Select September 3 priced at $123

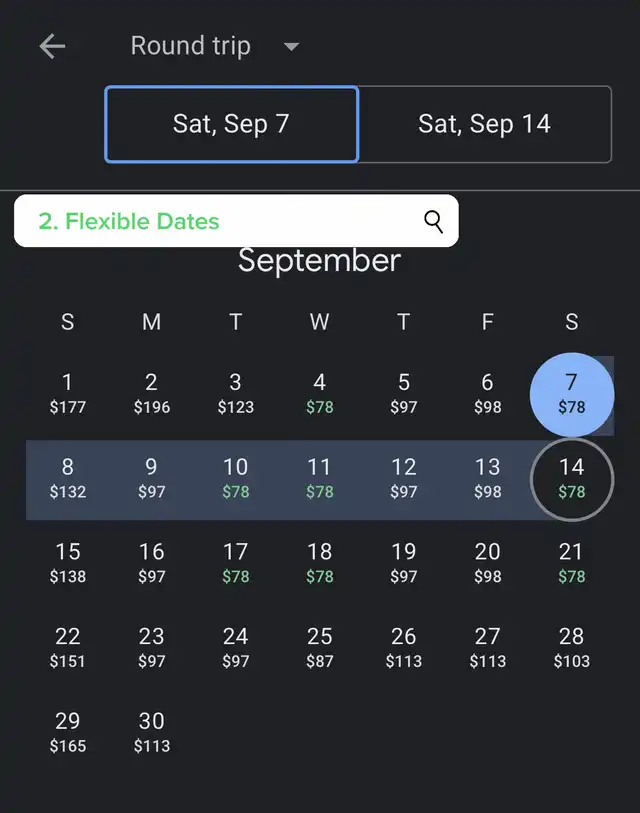(x=235, y=394)
